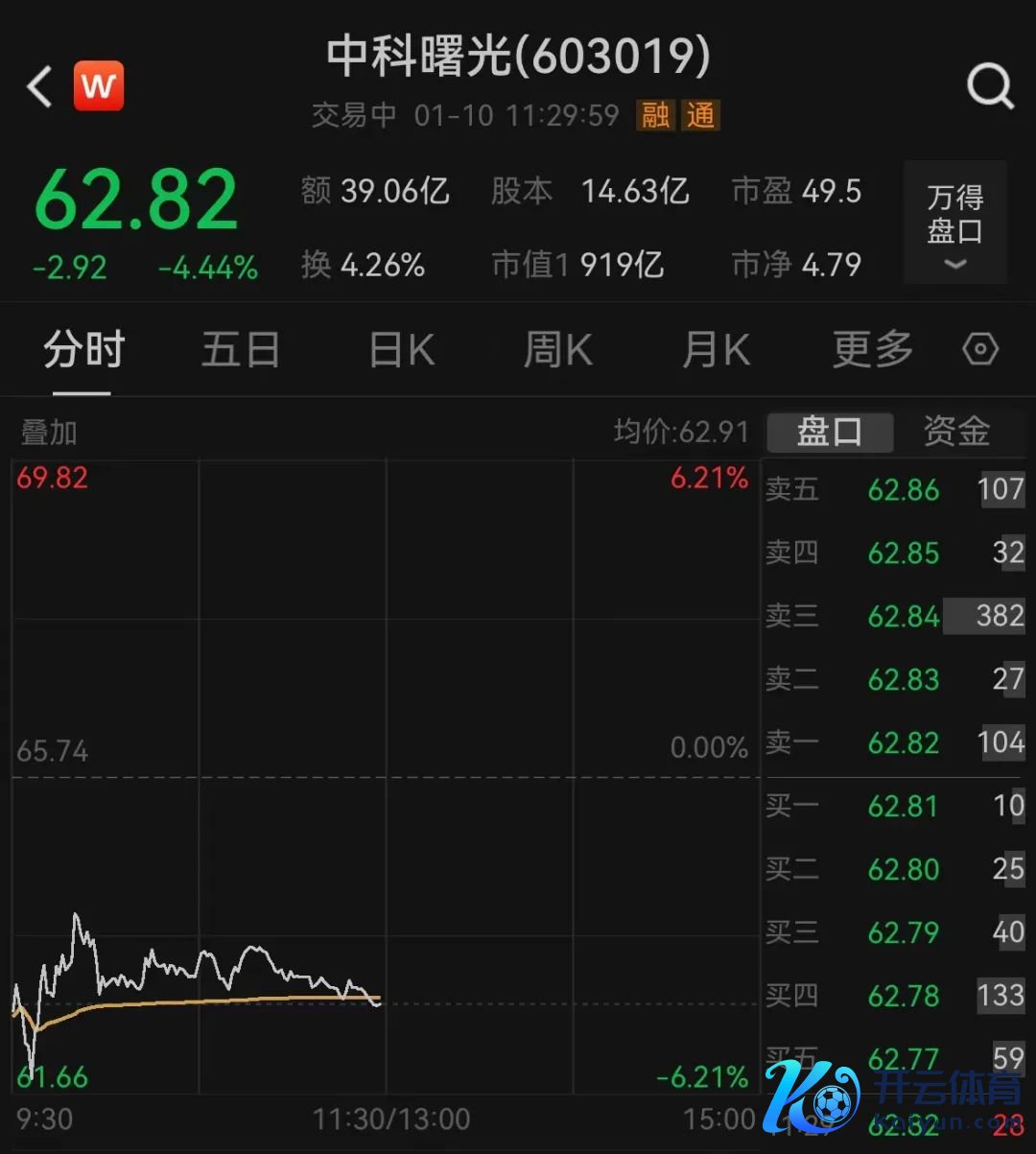
Task: Switch to the 分时 chart tab
Action: [x=83, y=350]
